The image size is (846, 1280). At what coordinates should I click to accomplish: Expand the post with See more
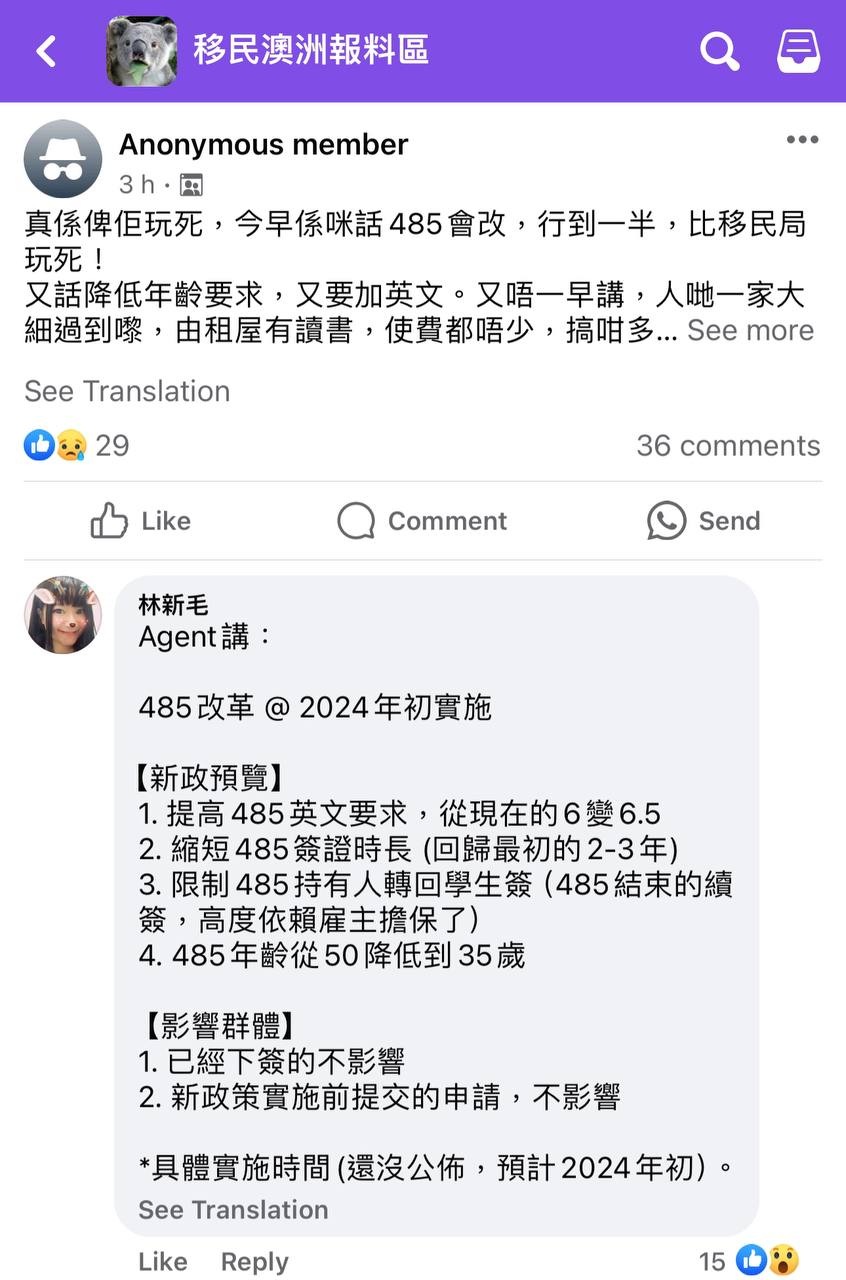(x=750, y=330)
